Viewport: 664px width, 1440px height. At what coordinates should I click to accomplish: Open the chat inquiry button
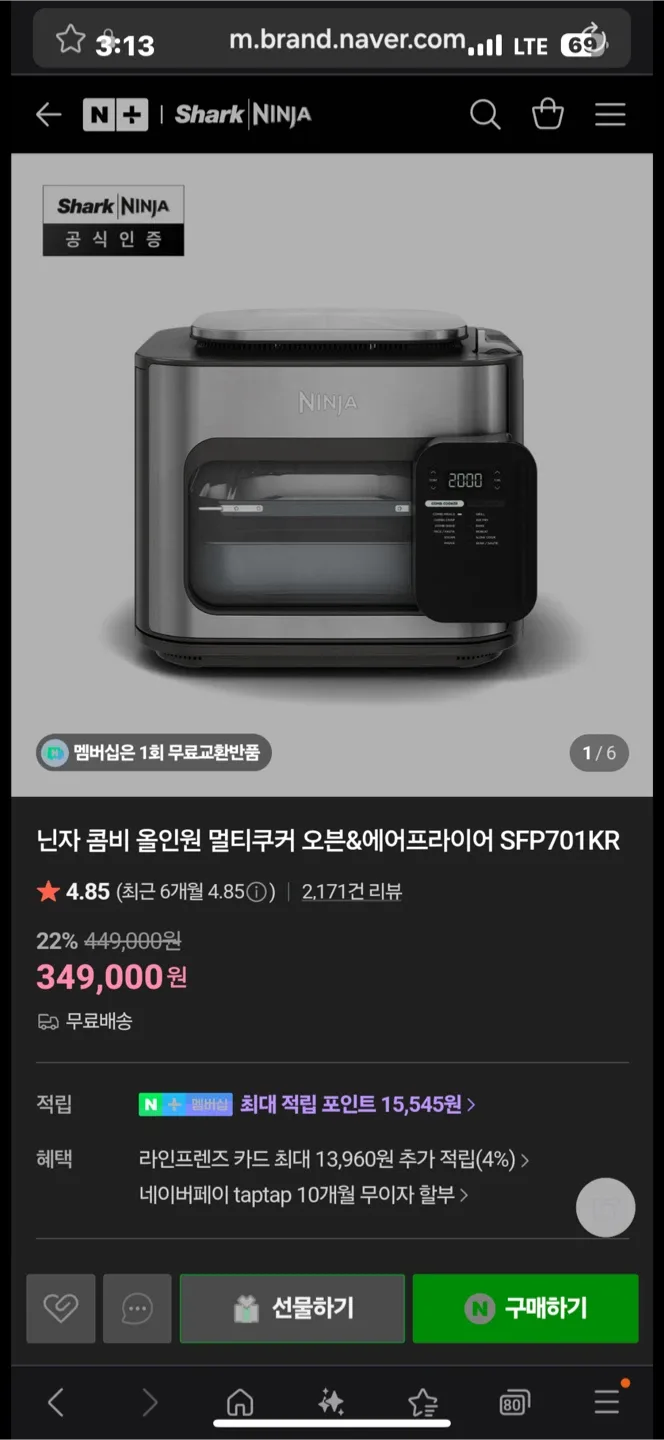click(137, 1308)
